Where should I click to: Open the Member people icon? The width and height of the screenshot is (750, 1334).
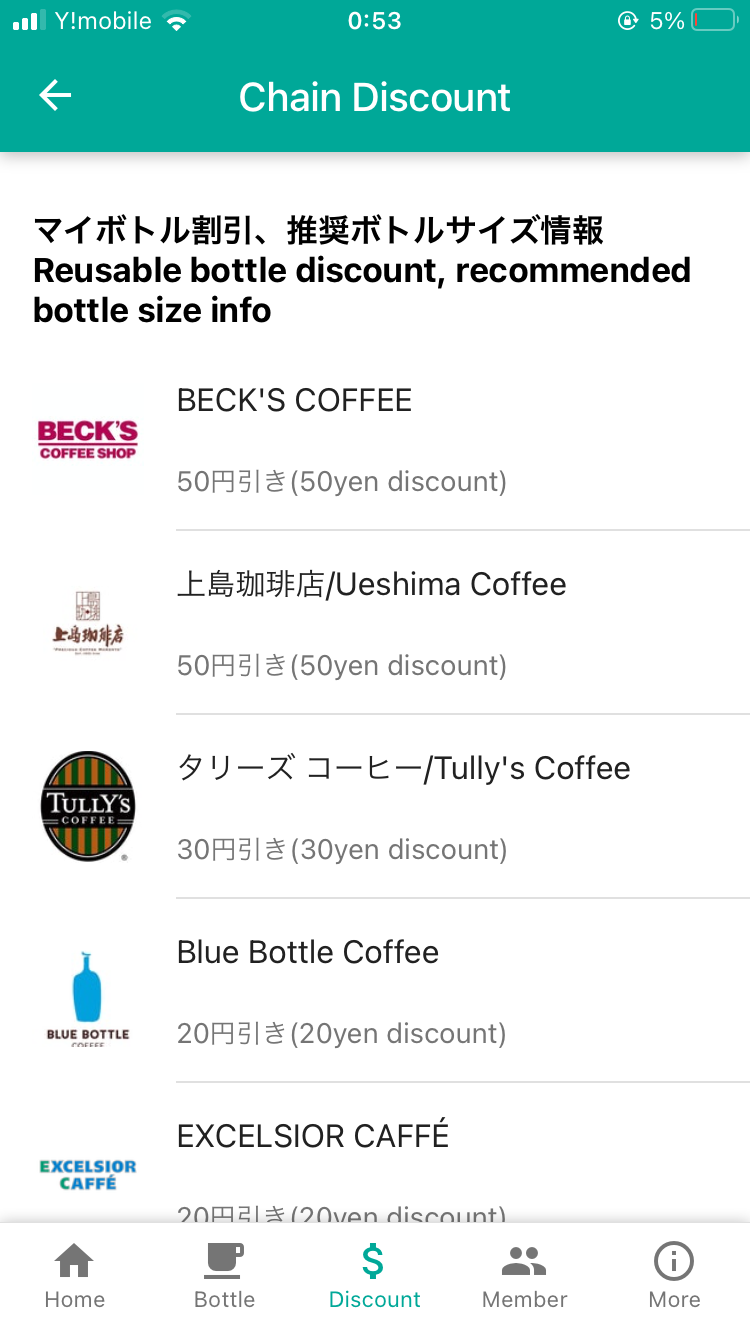[524, 1263]
